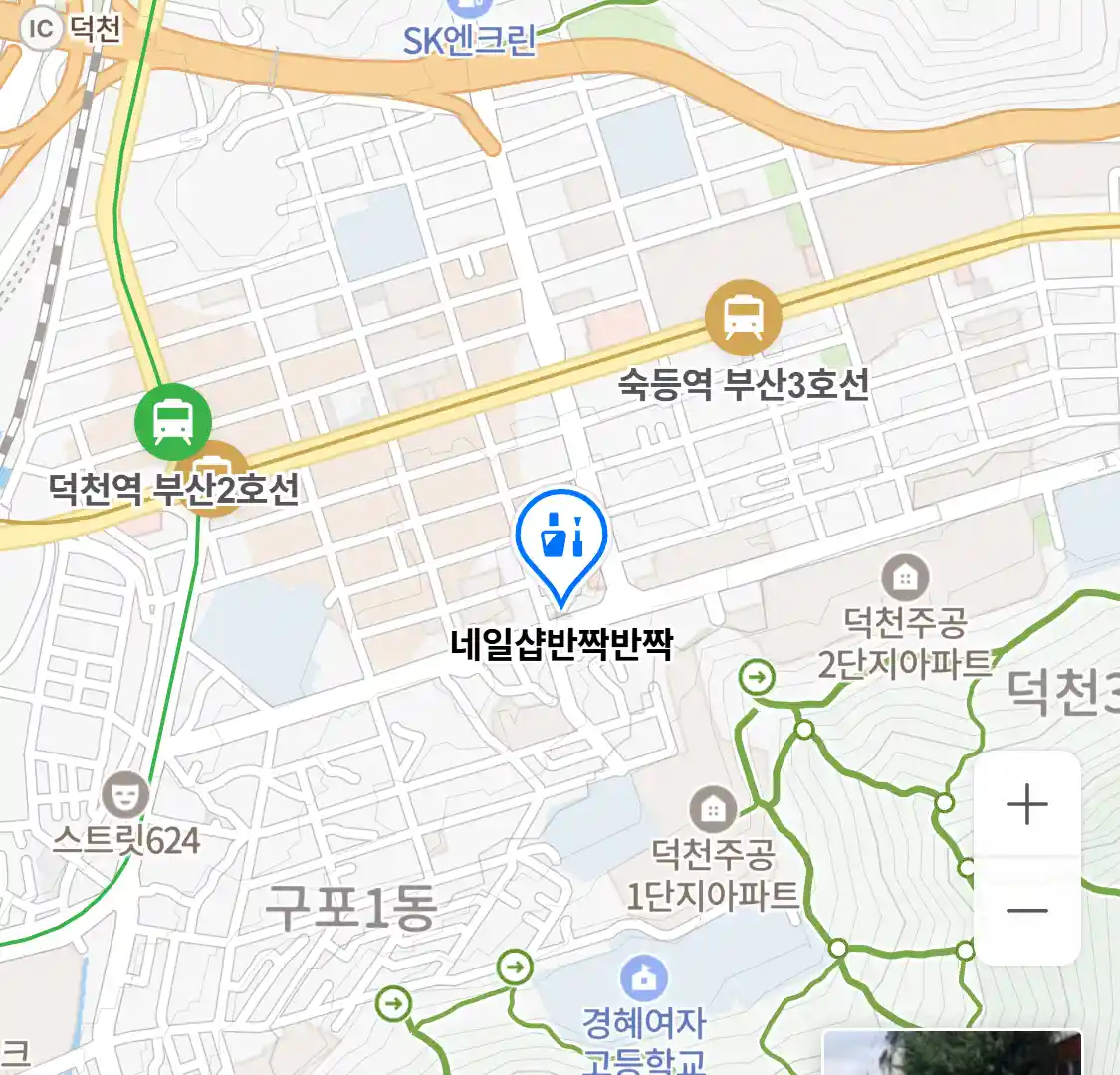Open the street view photo thumbnail
Viewport: 1120px width, 1075px height.
(952, 1053)
